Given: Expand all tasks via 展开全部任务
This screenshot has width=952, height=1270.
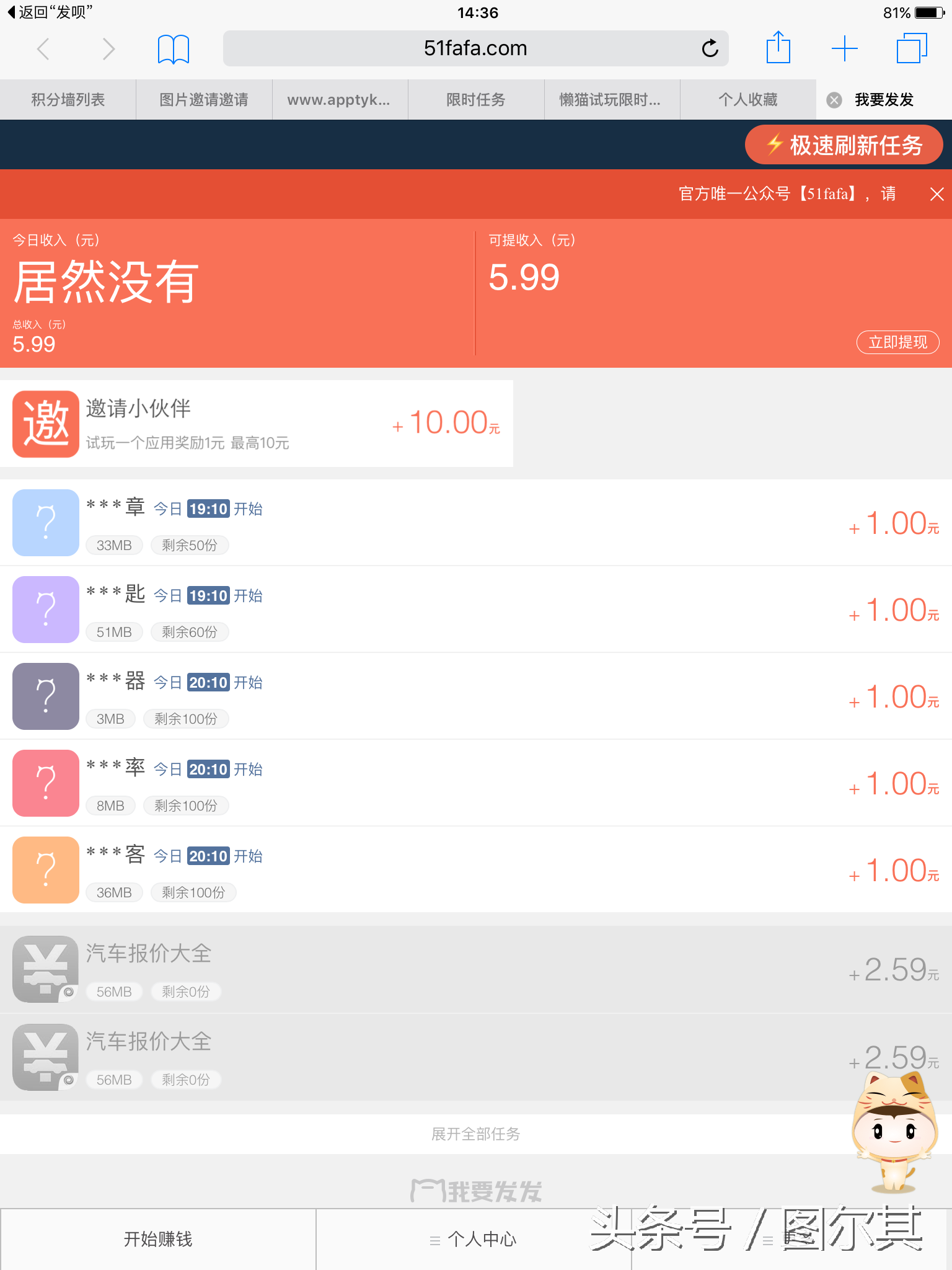Looking at the screenshot, I should pos(475,1134).
